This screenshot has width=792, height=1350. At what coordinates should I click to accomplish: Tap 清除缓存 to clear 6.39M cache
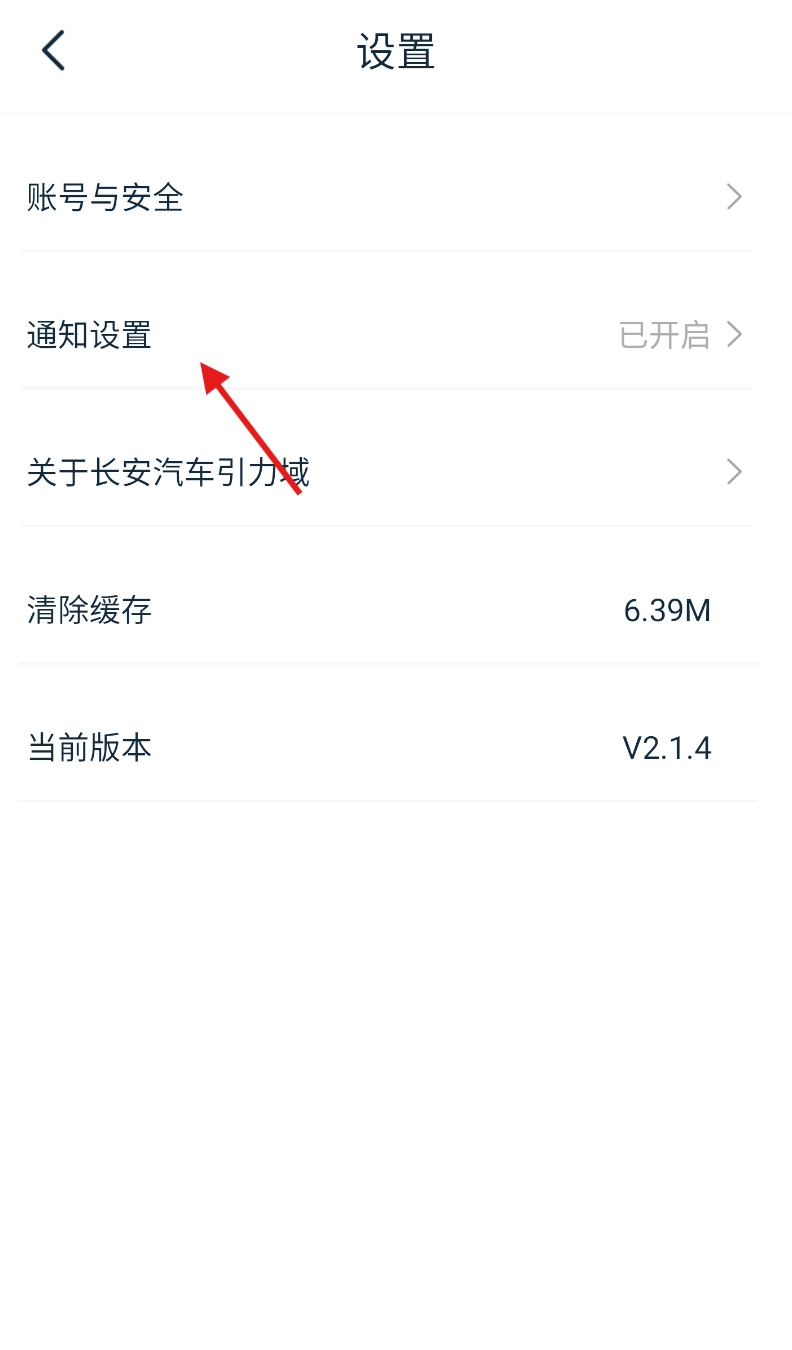click(385, 609)
